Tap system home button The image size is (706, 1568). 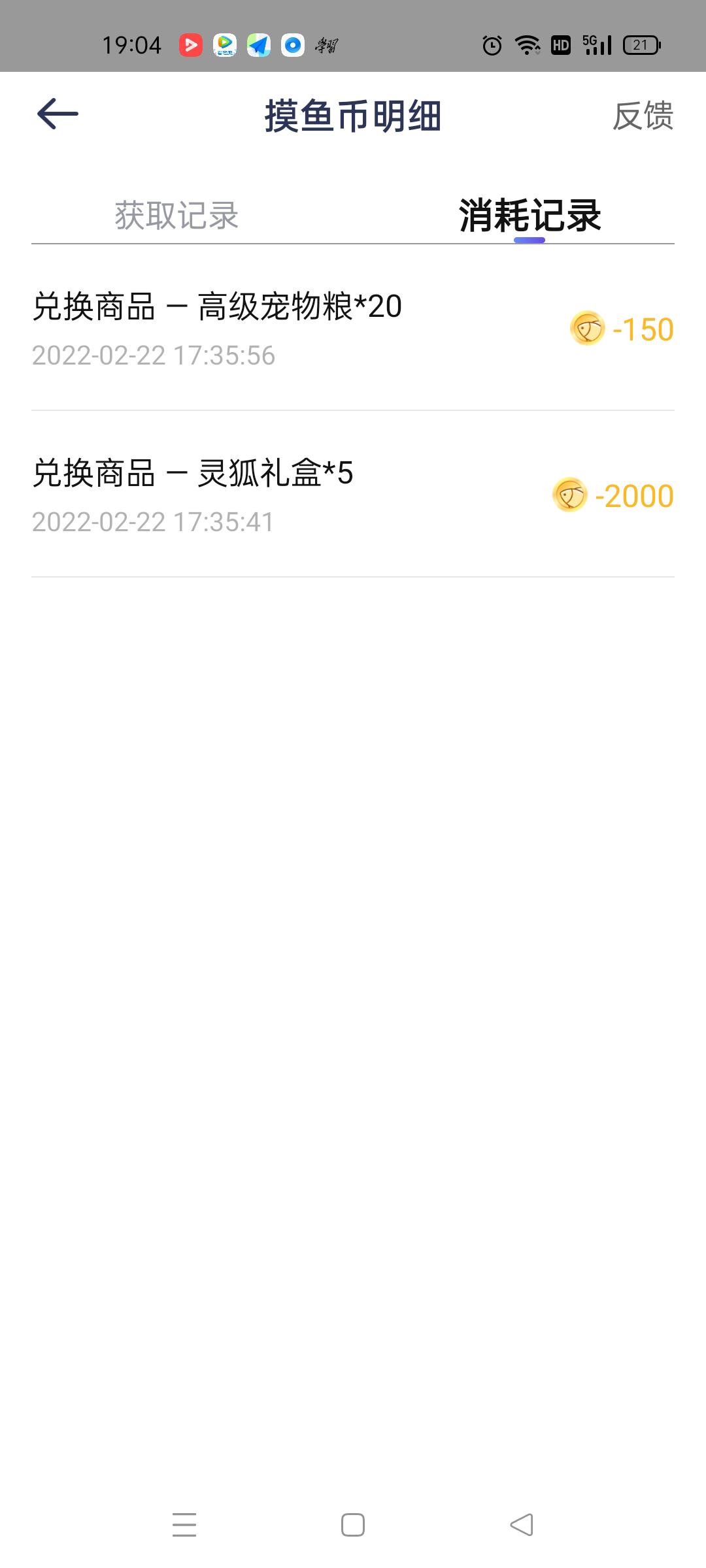point(353,1525)
